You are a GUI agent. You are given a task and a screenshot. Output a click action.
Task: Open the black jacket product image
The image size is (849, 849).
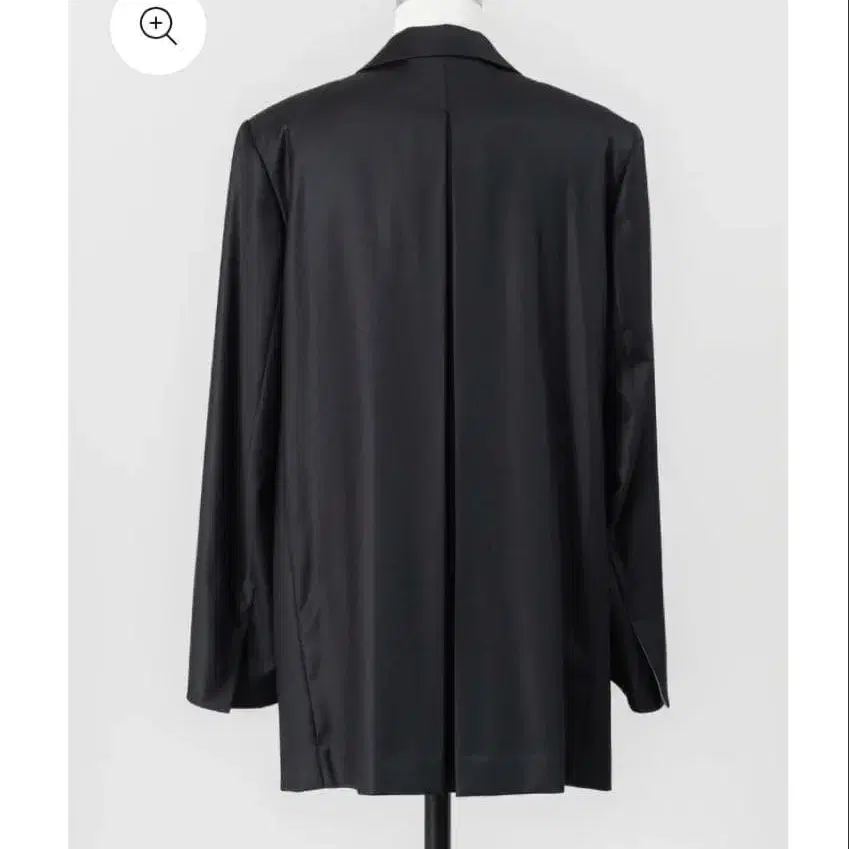point(430,420)
